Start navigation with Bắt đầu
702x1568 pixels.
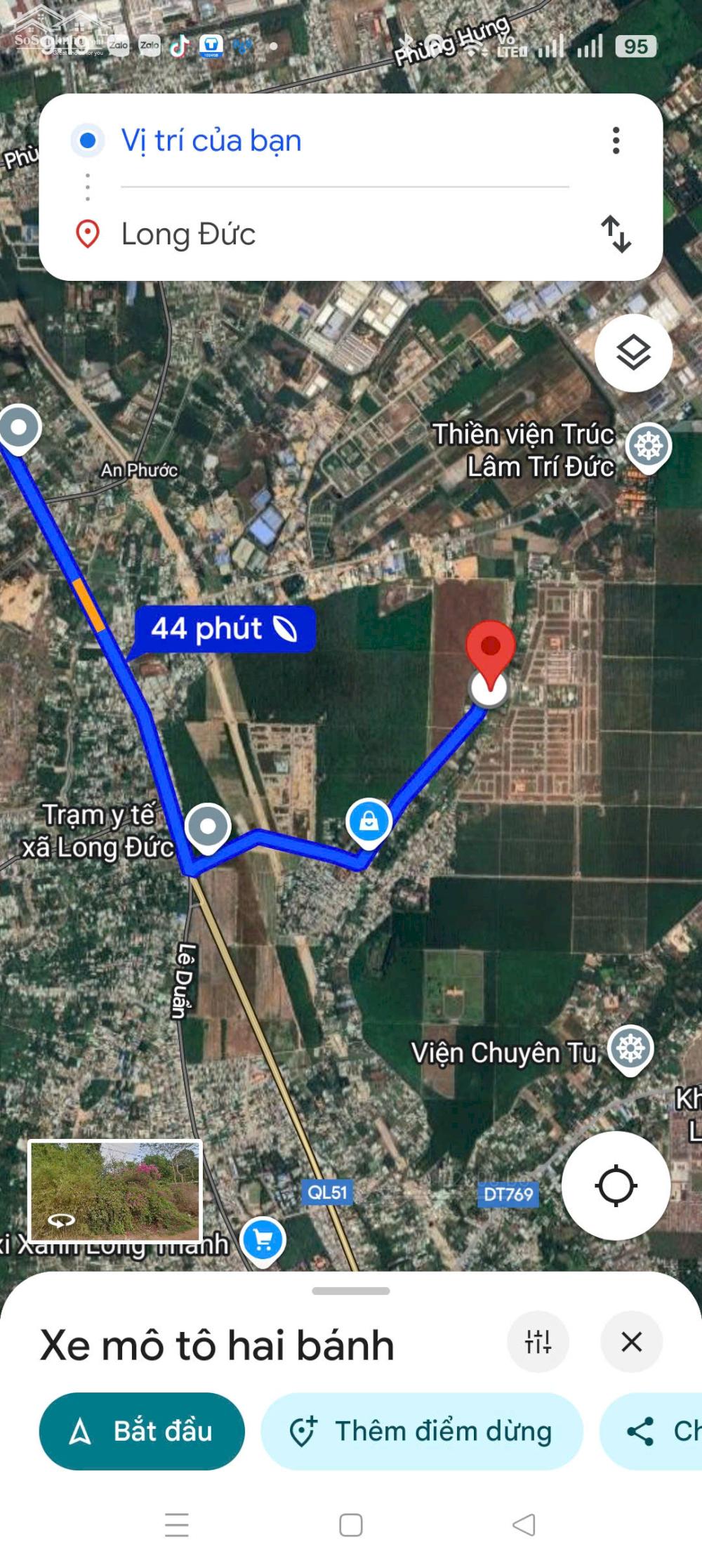point(142,1431)
